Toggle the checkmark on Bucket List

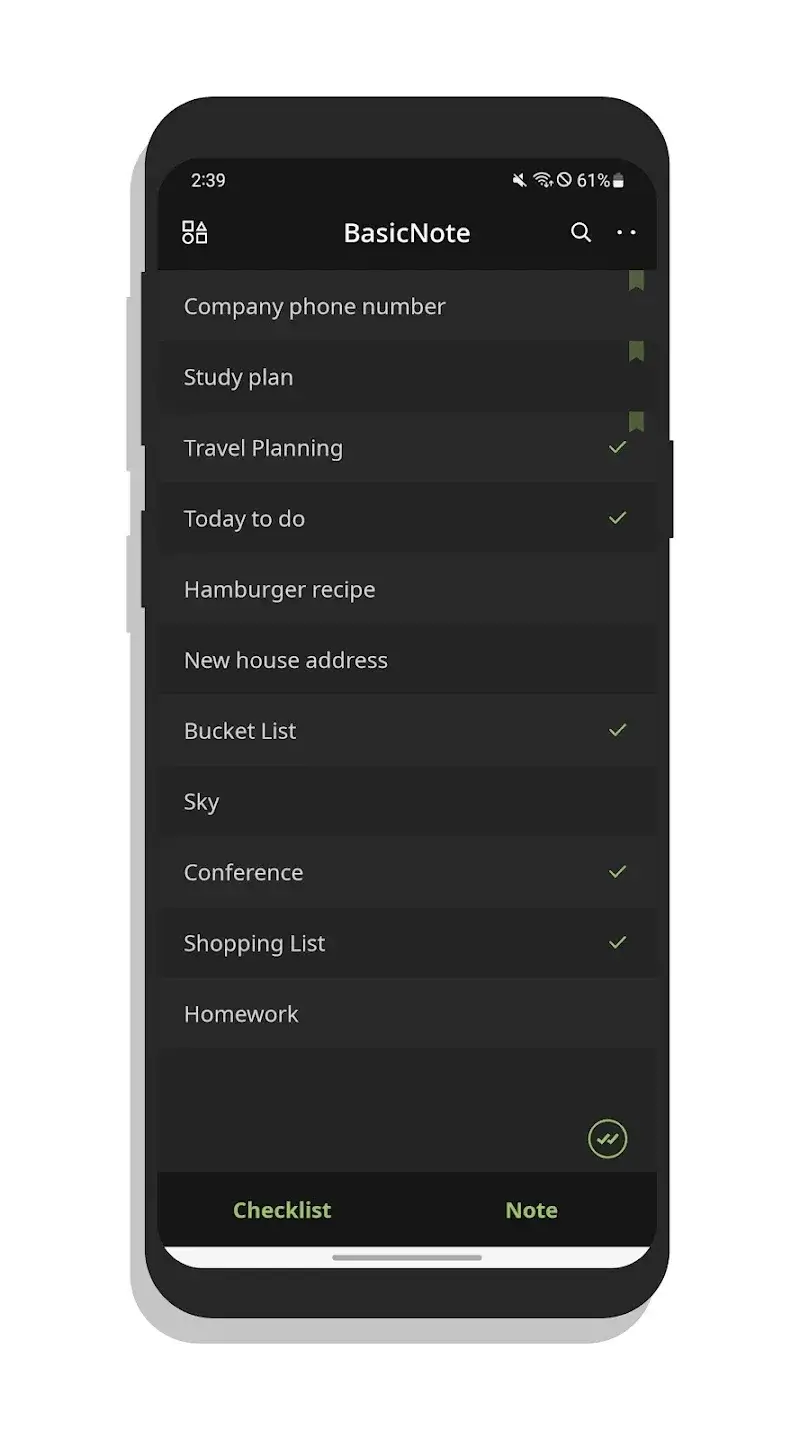617,730
